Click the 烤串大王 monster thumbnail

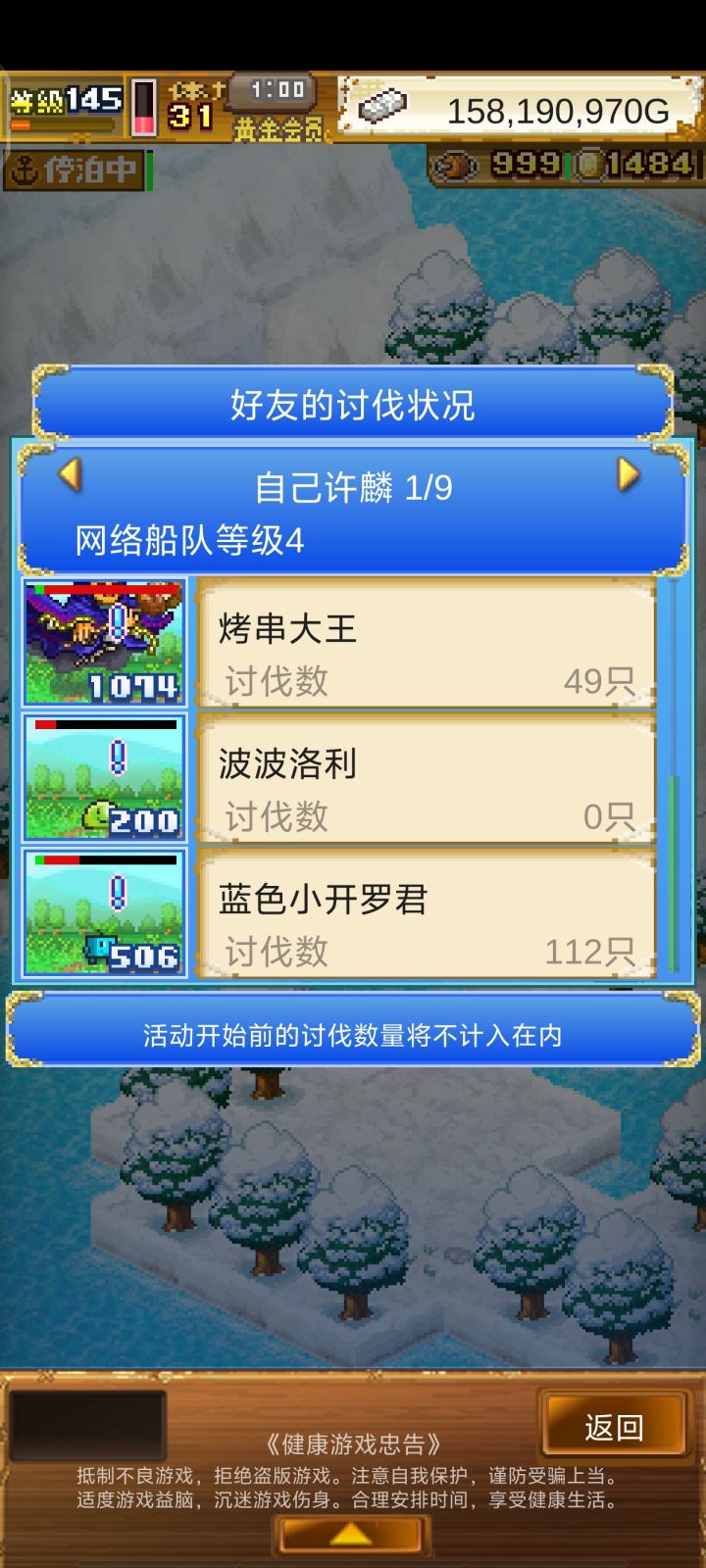[x=104, y=642]
